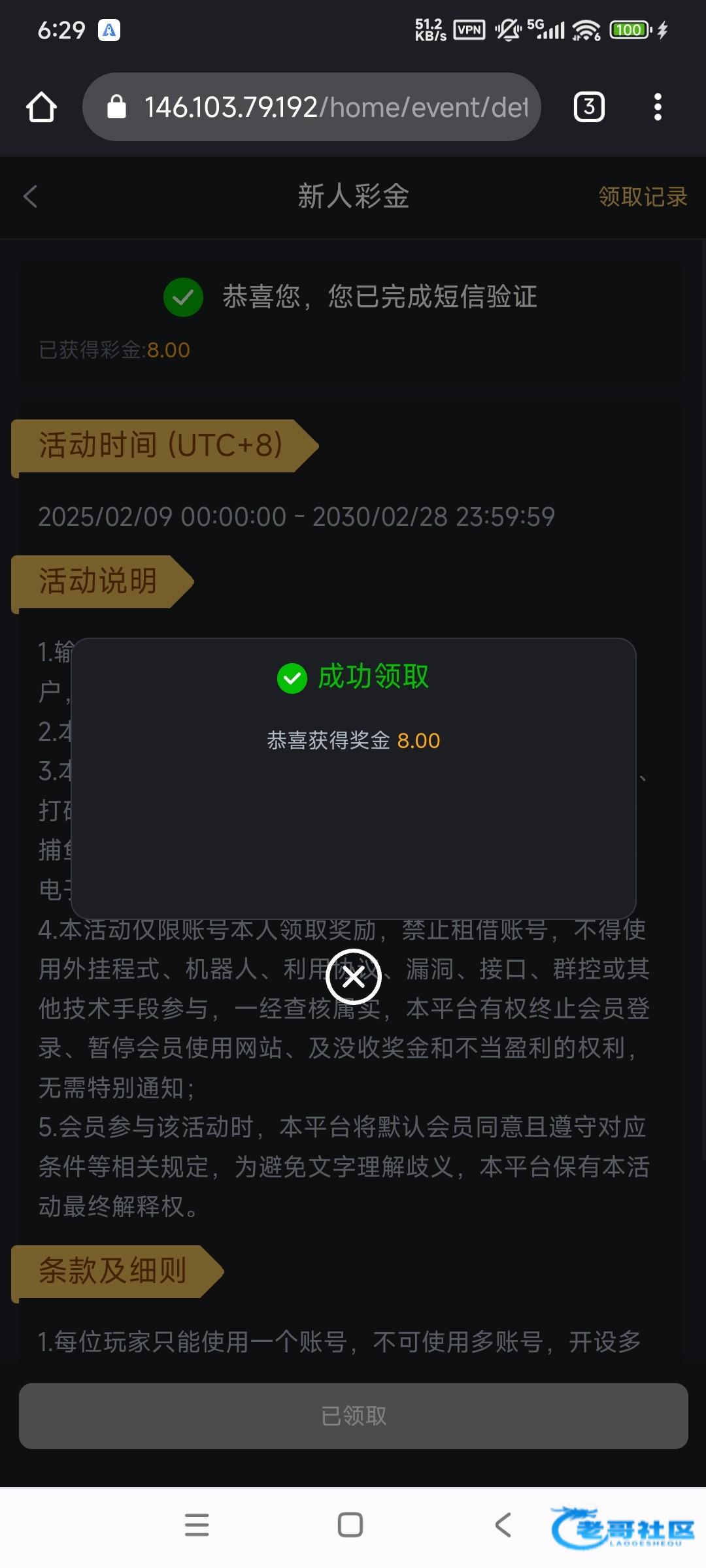Image resolution: width=706 pixels, height=1568 pixels.
Task: Open the browser tab switcher
Action: click(x=588, y=107)
